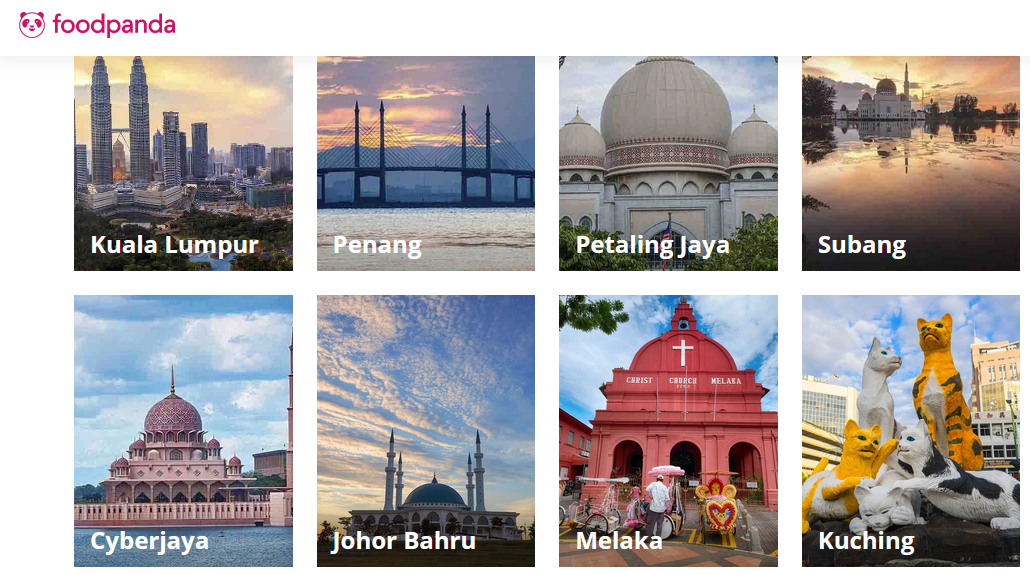Select the Penang city tile
This screenshot has width=1030, height=575.
click(x=425, y=163)
